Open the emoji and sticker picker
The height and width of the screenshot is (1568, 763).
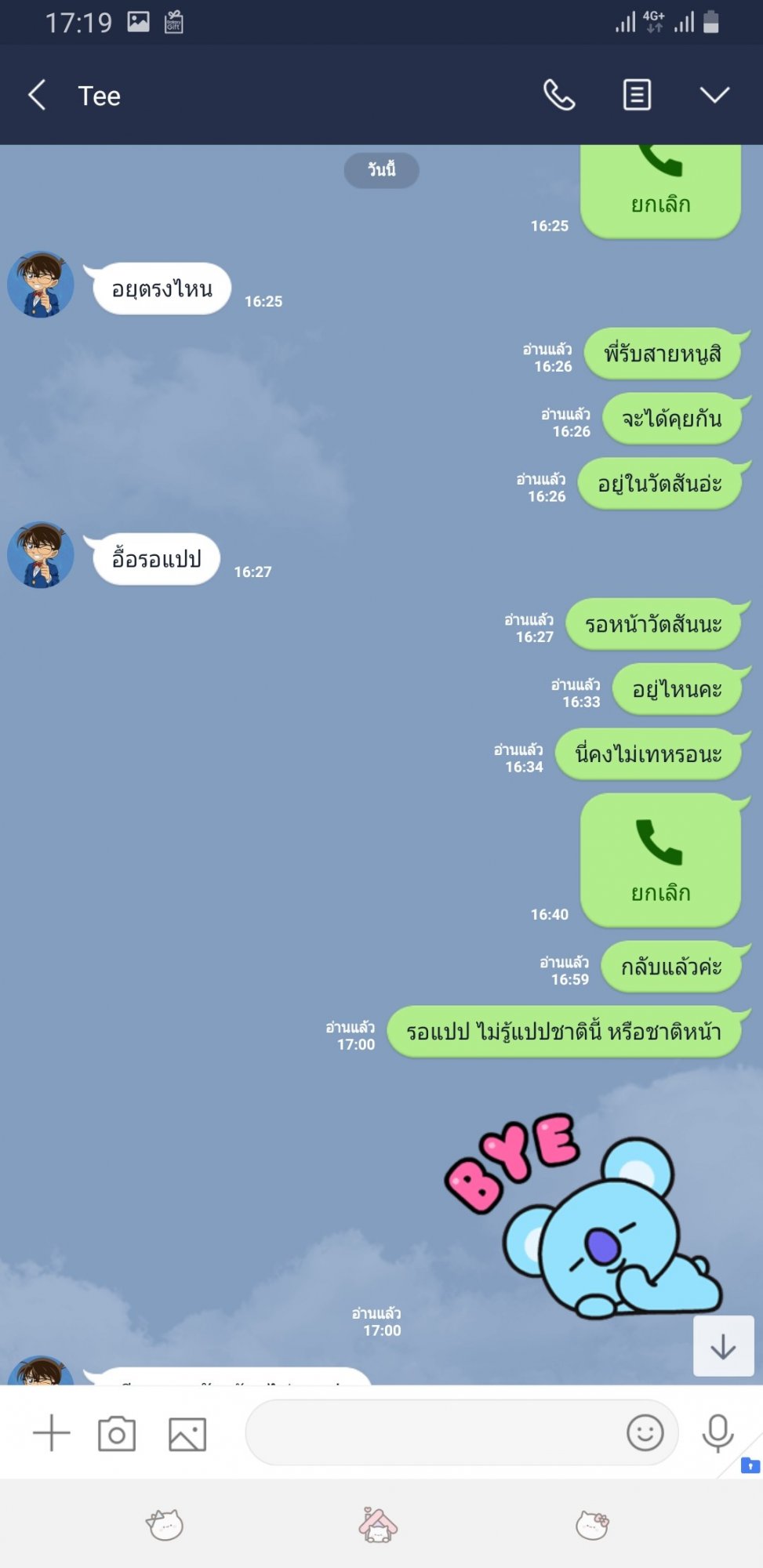(645, 1432)
